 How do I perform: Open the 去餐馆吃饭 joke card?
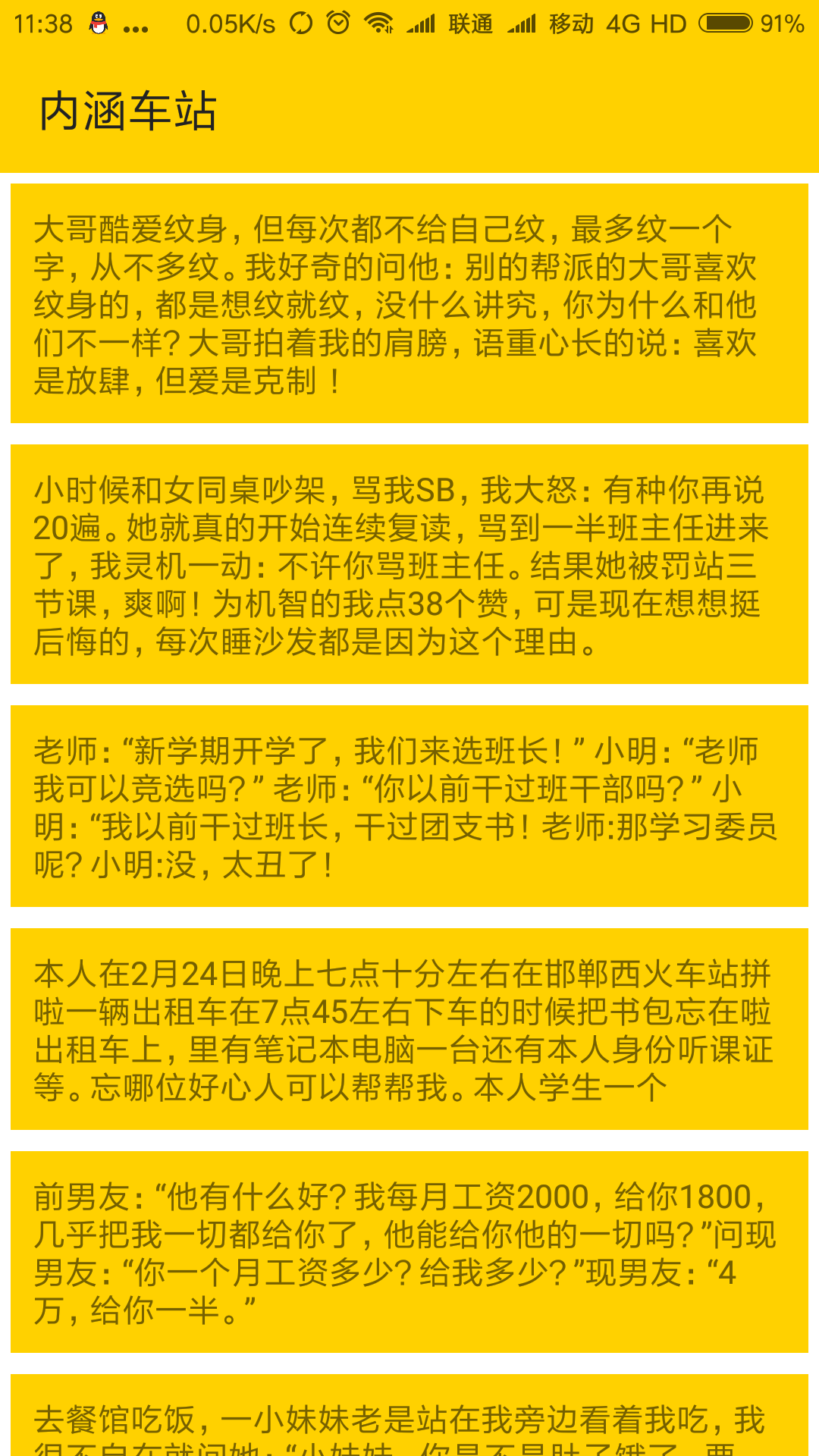point(409,1415)
